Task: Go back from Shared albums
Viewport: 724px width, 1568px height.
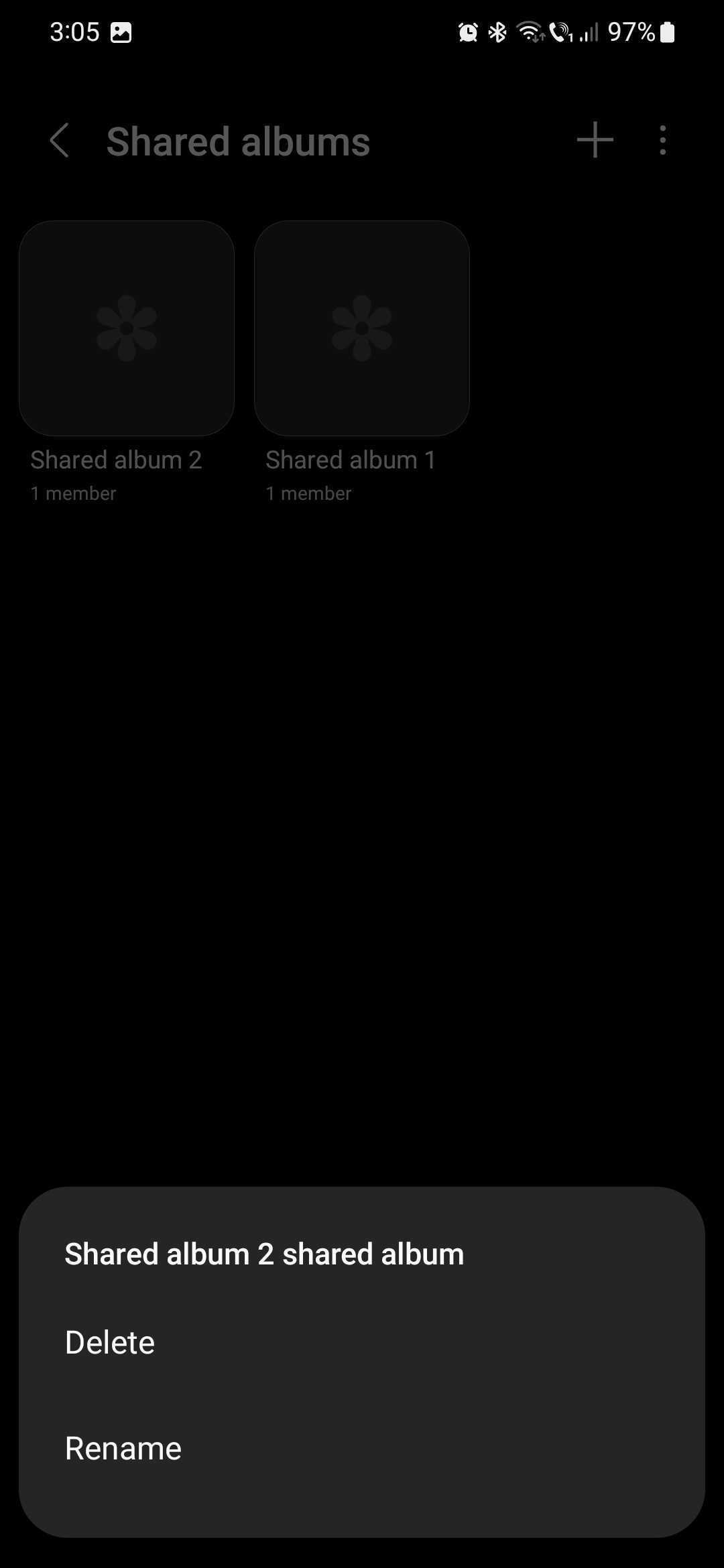Action: (60, 141)
